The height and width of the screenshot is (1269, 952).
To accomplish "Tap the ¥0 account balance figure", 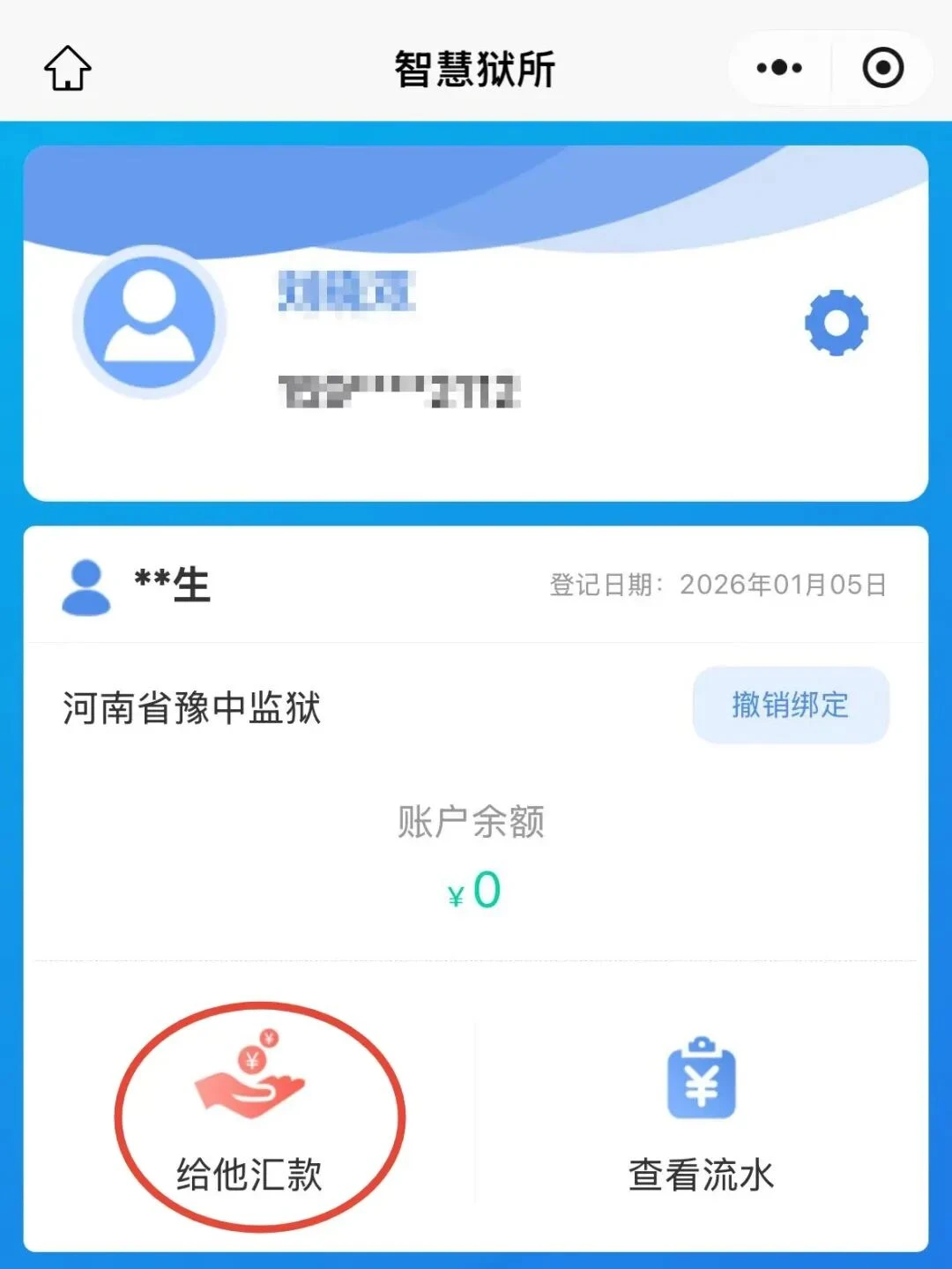I will tap(476, 890).
